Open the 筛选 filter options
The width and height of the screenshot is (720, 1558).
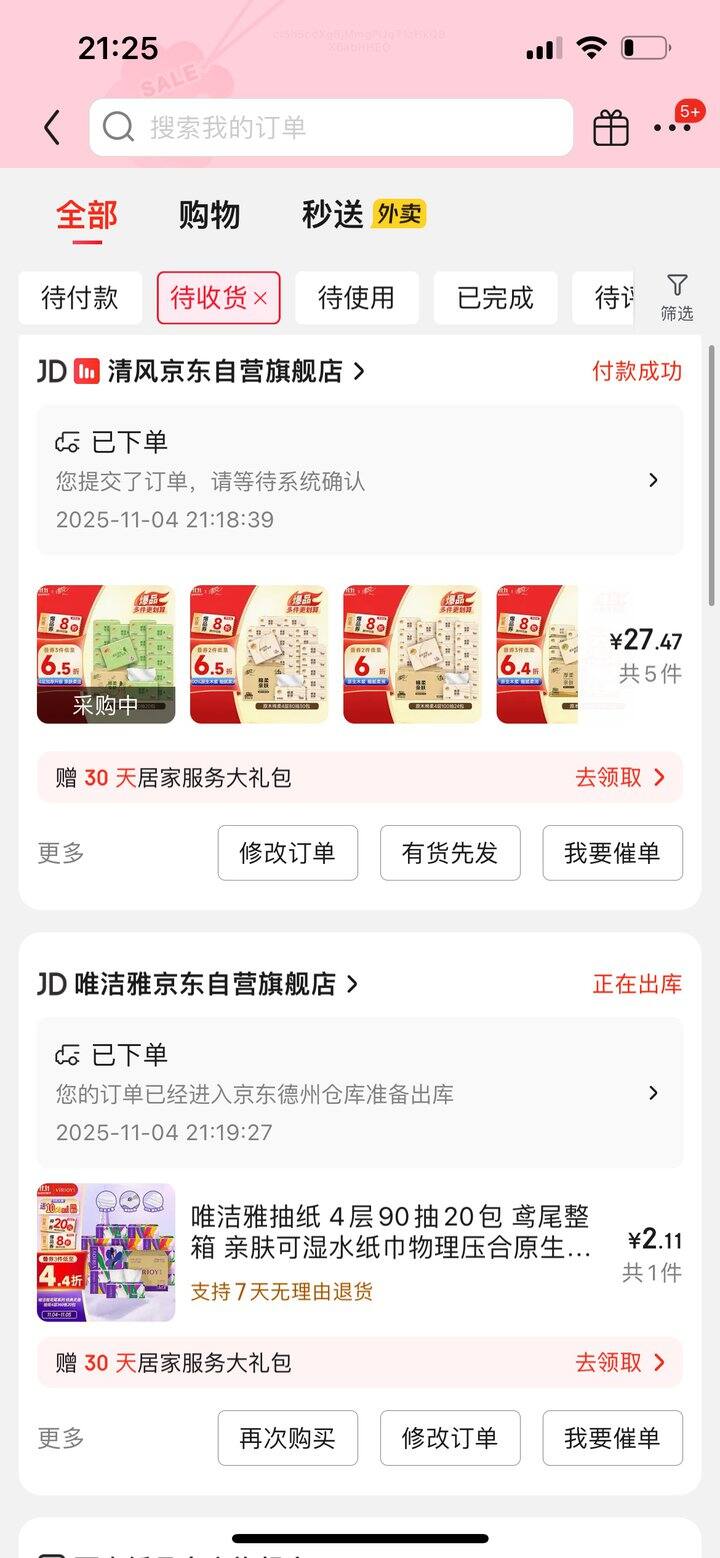pyautogui.click(x=677, y=298)
